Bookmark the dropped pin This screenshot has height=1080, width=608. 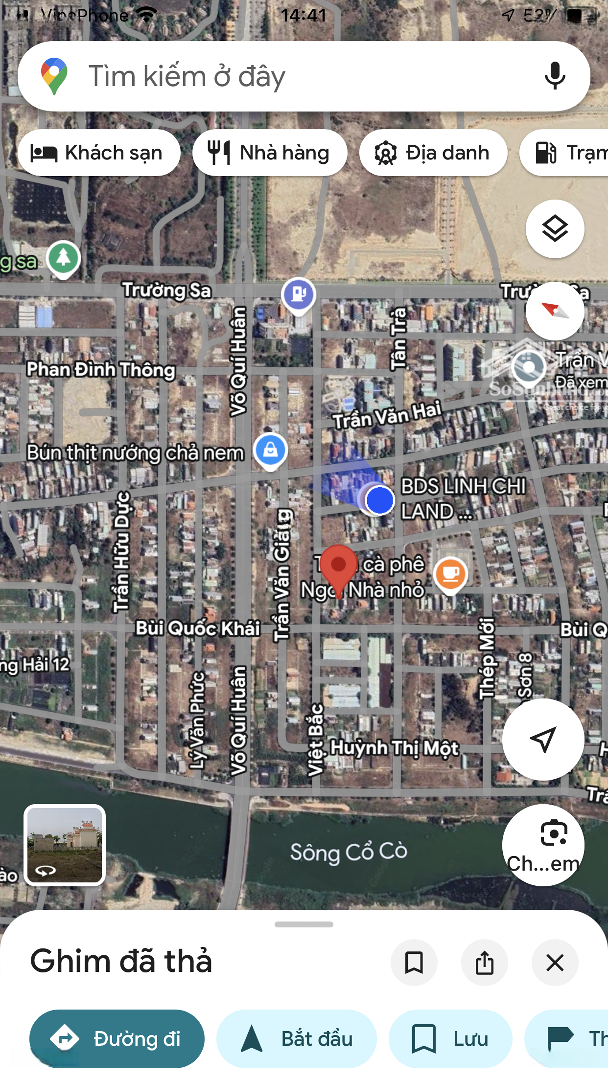coord(414,963)
